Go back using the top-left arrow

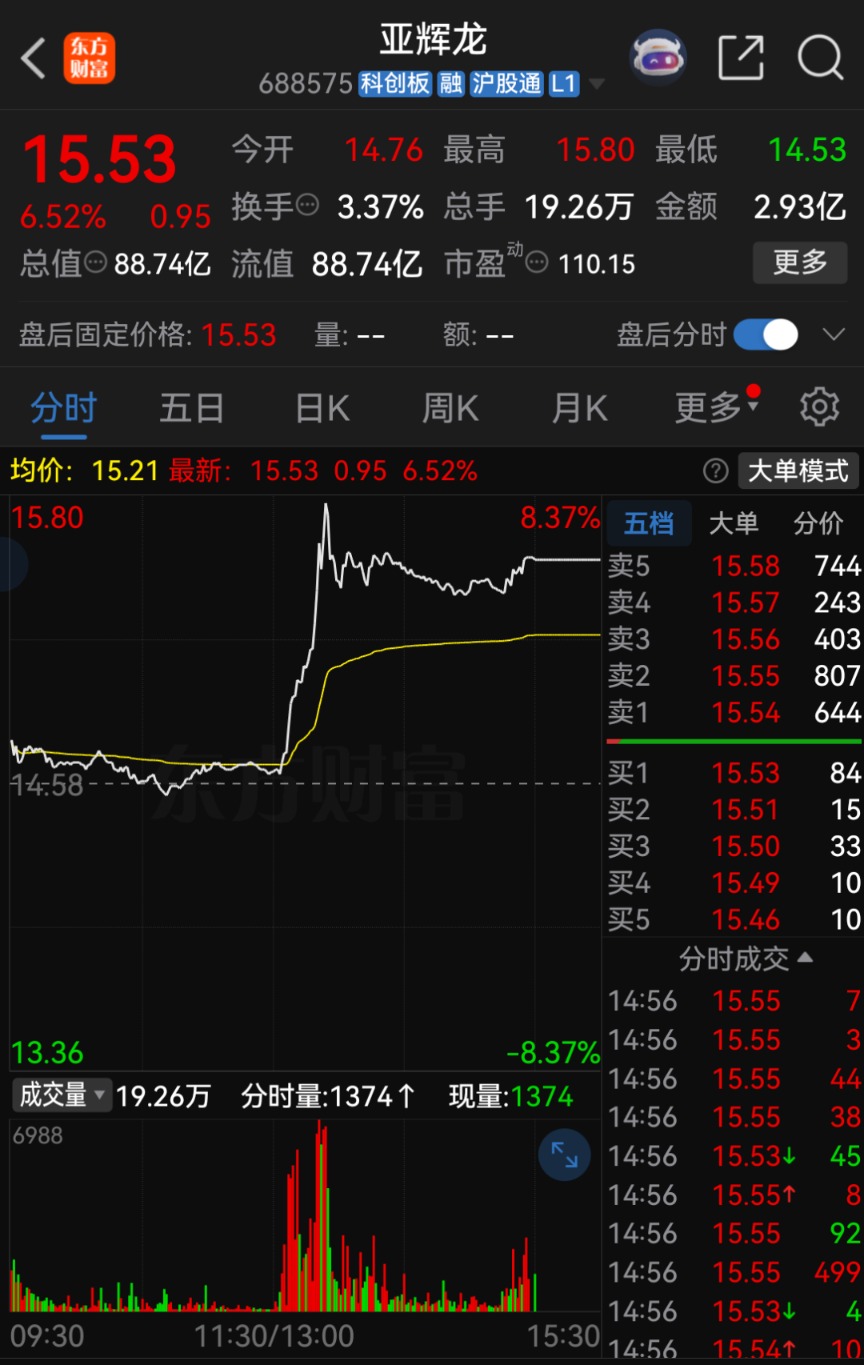pyautogui.click(x=33, y=58)
